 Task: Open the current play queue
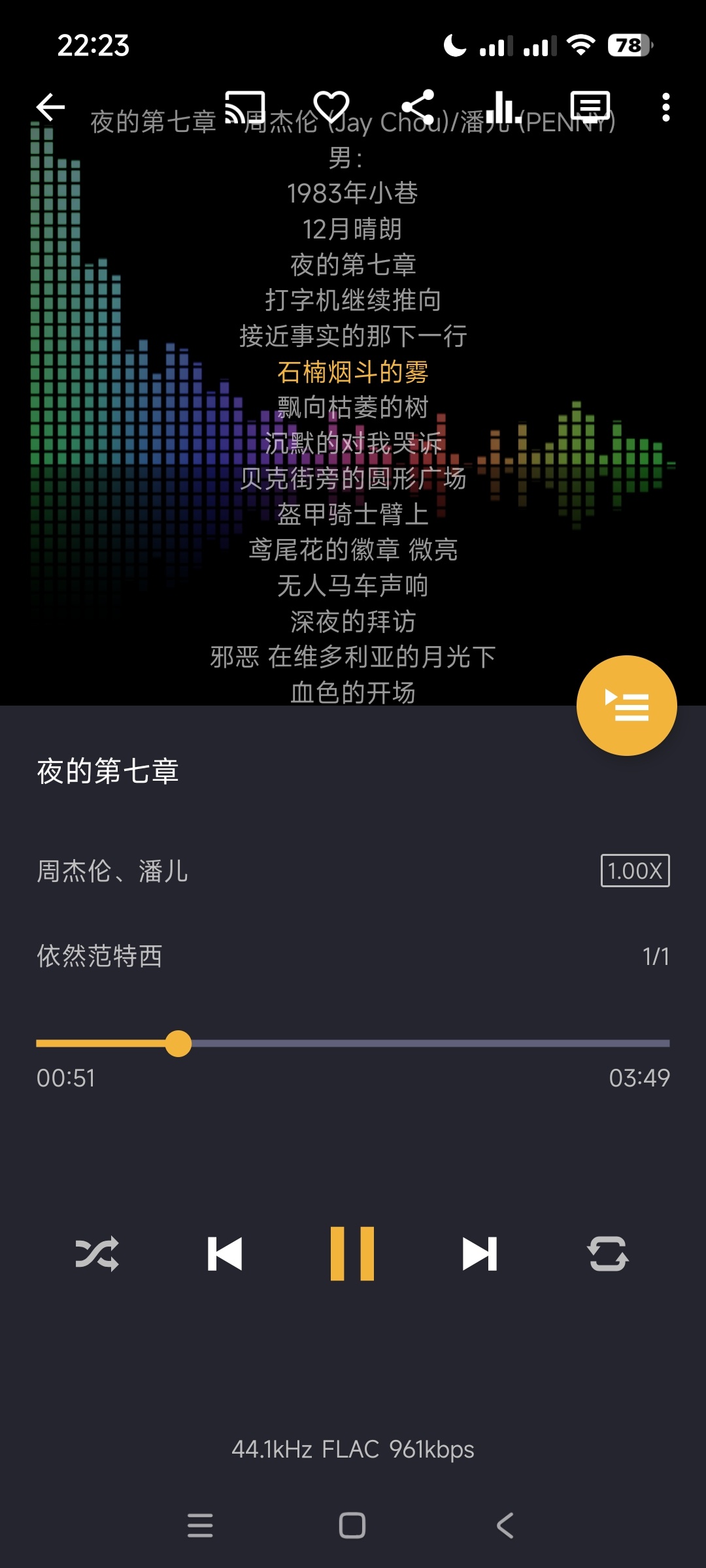[x=626, y=706]
